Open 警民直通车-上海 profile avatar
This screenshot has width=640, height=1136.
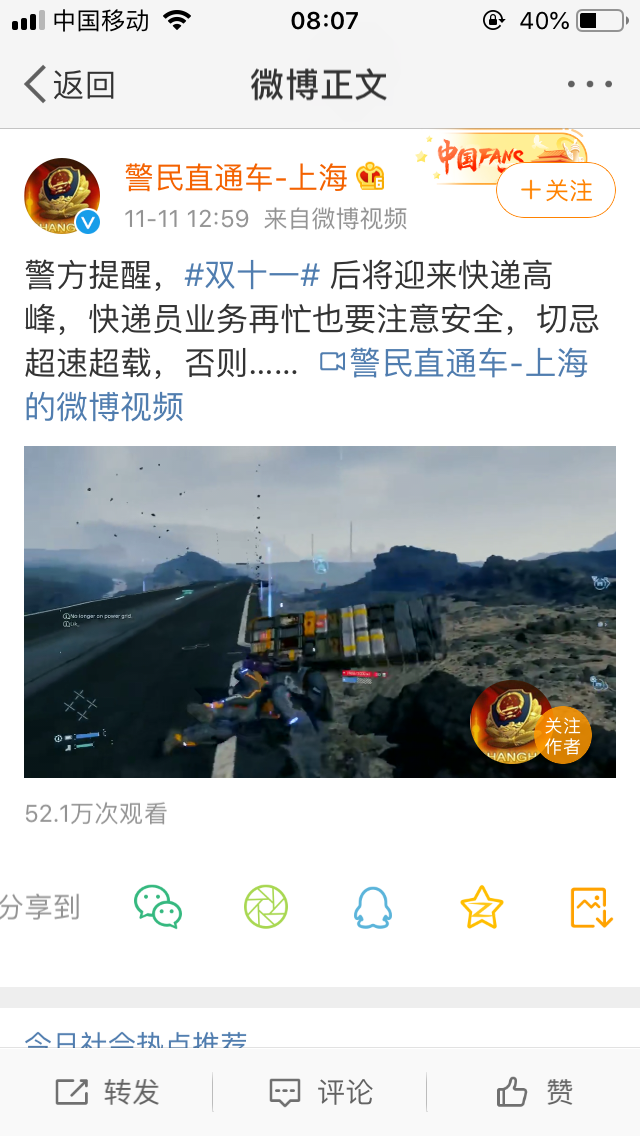coord(62,196)
